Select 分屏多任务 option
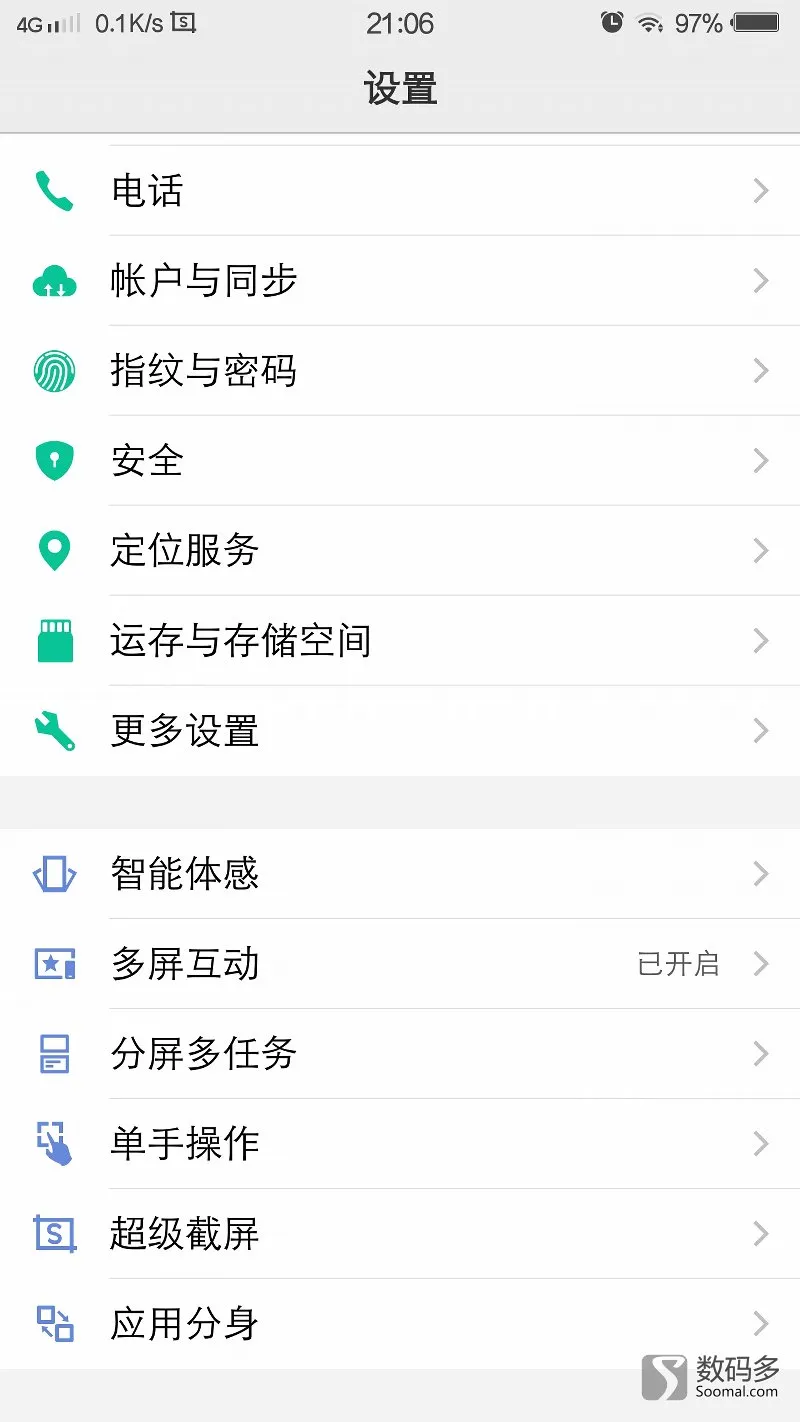The height and width of the screenshot is (1422, 800). pos(400,1054)
